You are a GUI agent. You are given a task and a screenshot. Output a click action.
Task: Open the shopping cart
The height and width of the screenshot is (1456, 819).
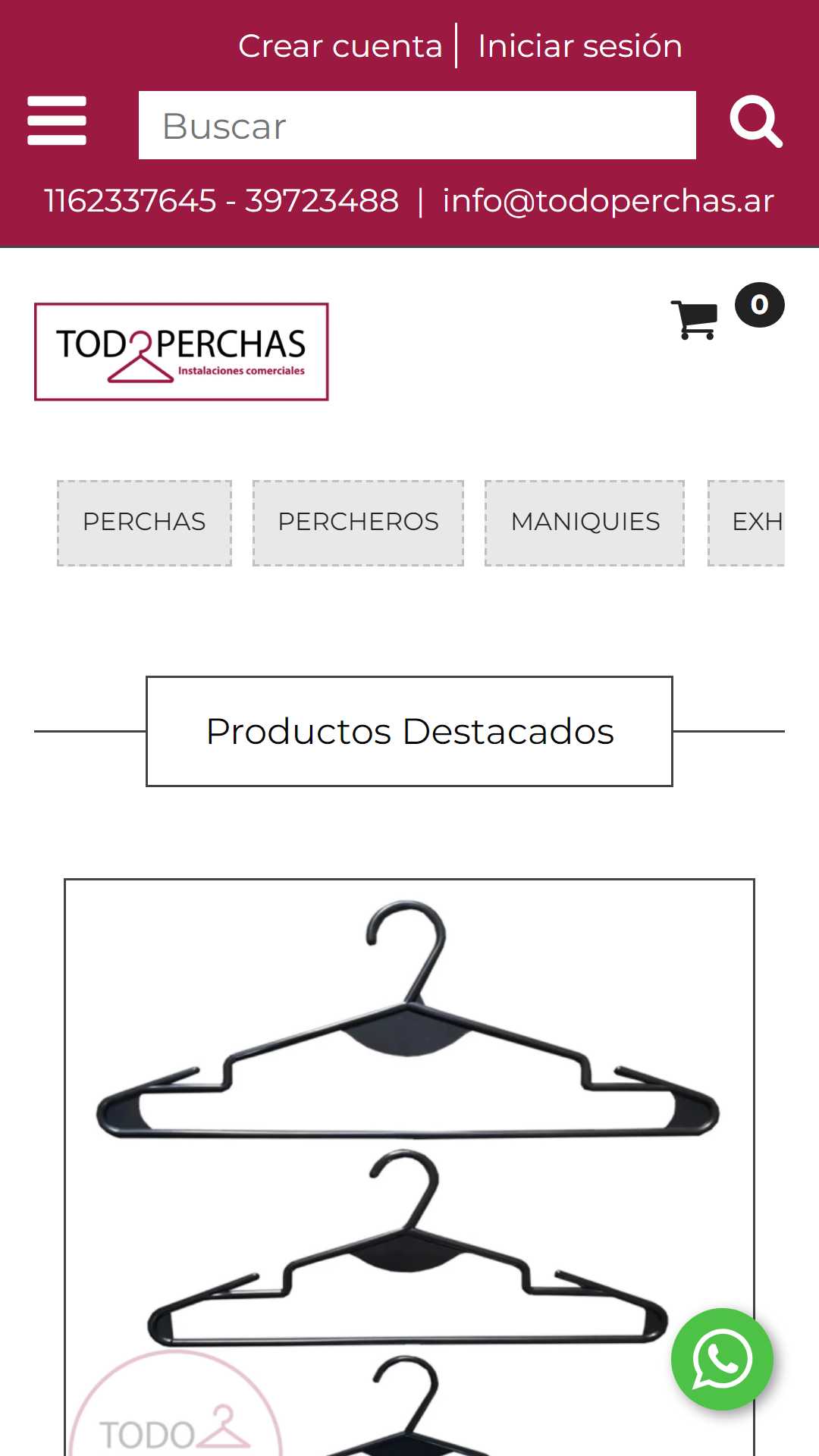pyautogui.click(x=695, y=319)
